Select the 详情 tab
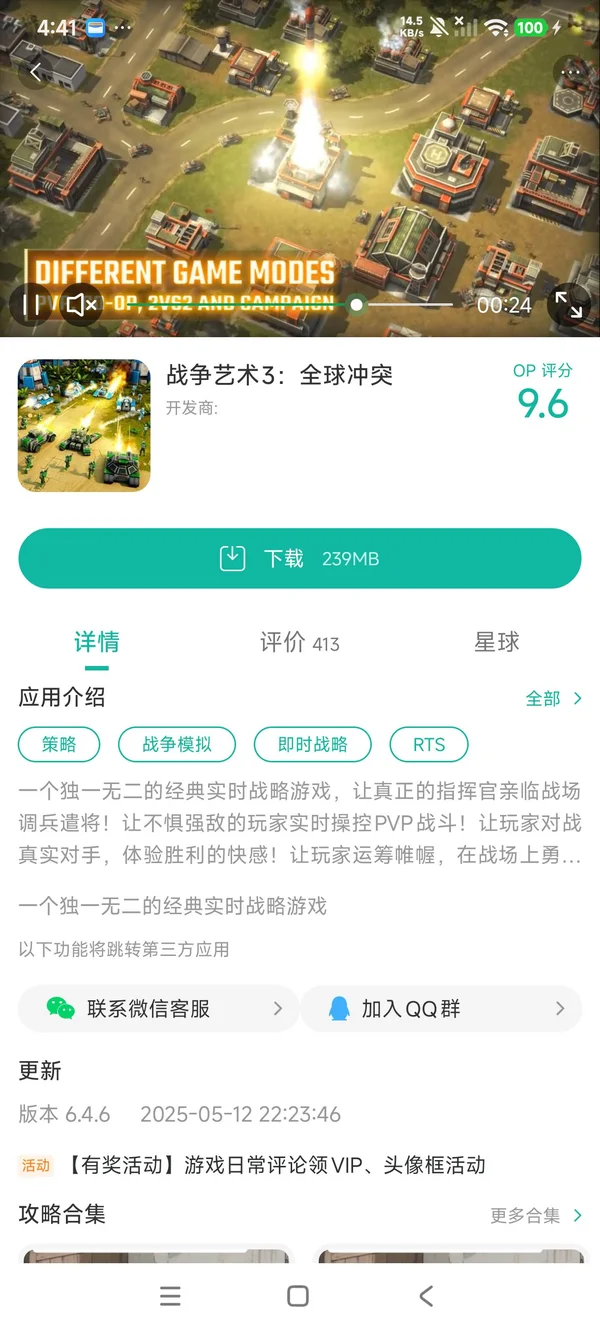600x1333 pixels. 97,642
